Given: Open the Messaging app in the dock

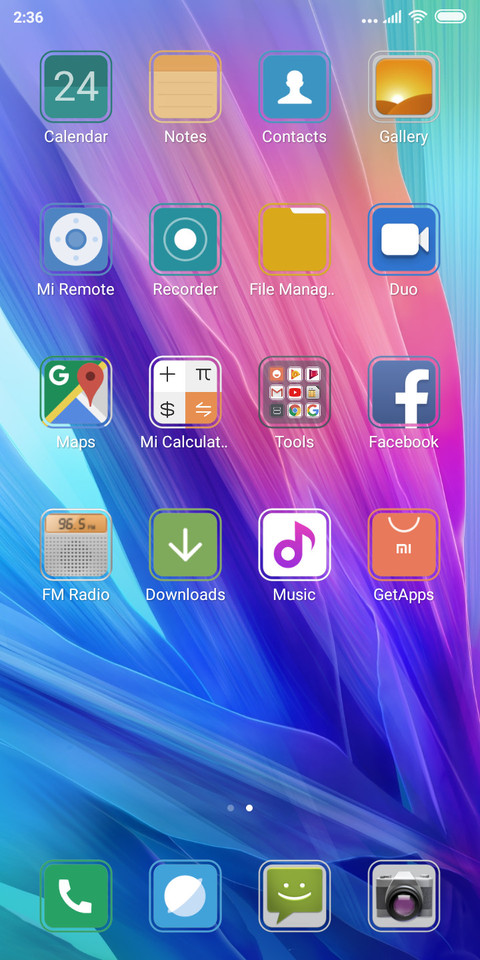Looking at the screenshot, I should (x=294, y=896).
